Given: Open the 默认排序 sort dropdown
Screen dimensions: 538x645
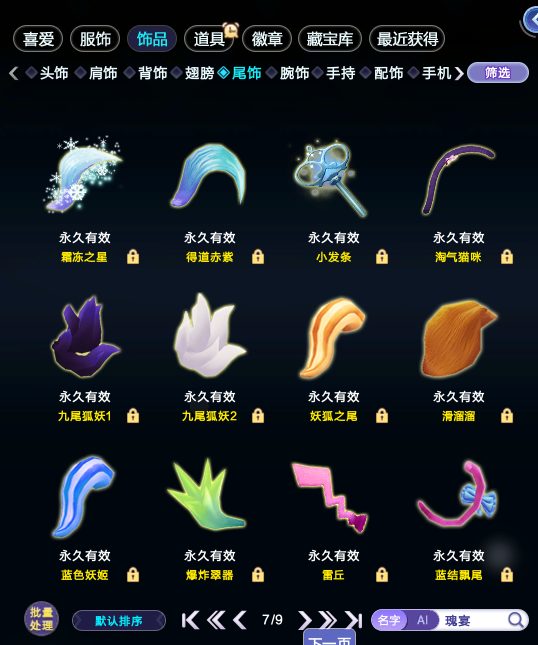Looking at the screenshot, I should pyautogui.click(x=119, y=620).
